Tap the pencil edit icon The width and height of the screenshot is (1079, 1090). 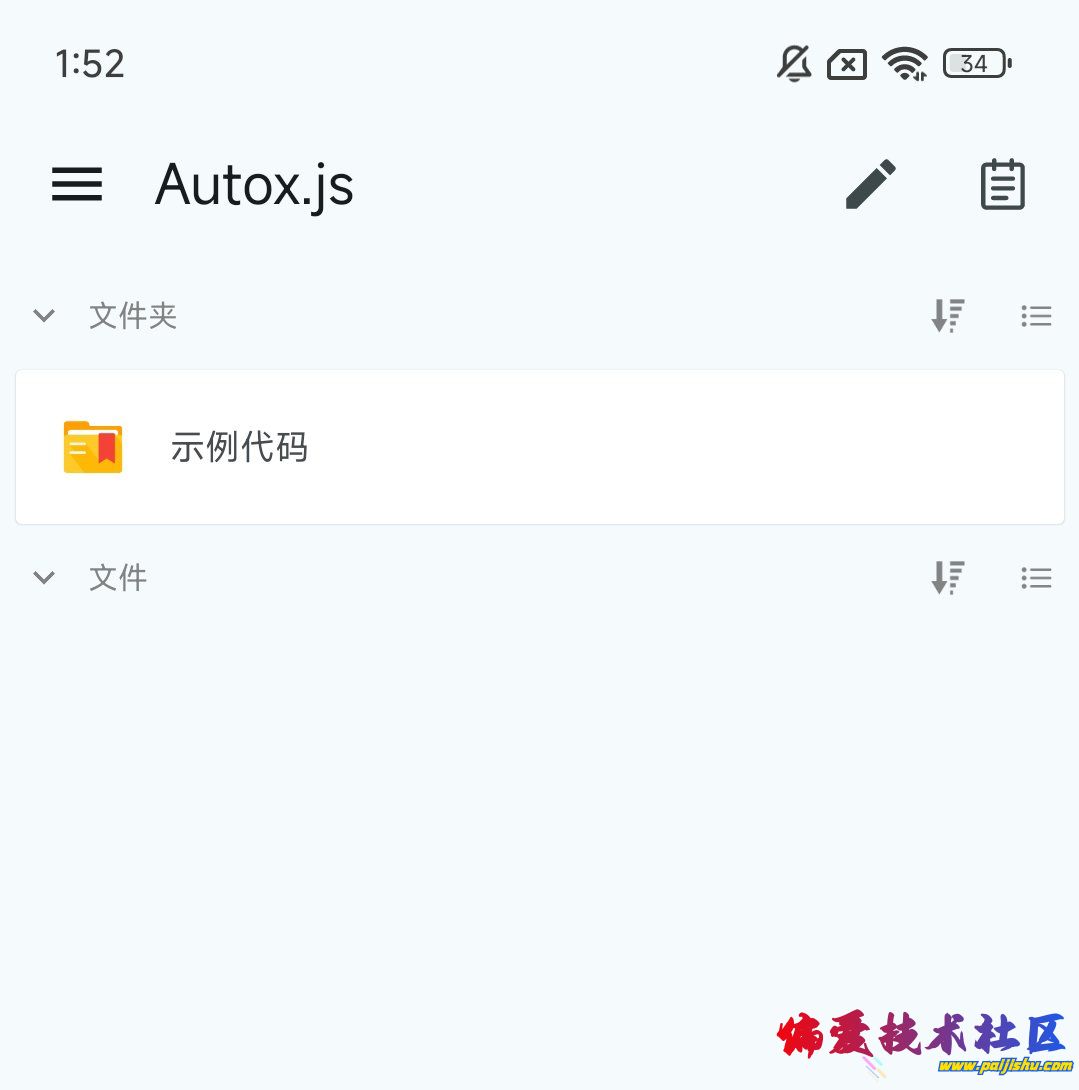(x=869, y=184)
